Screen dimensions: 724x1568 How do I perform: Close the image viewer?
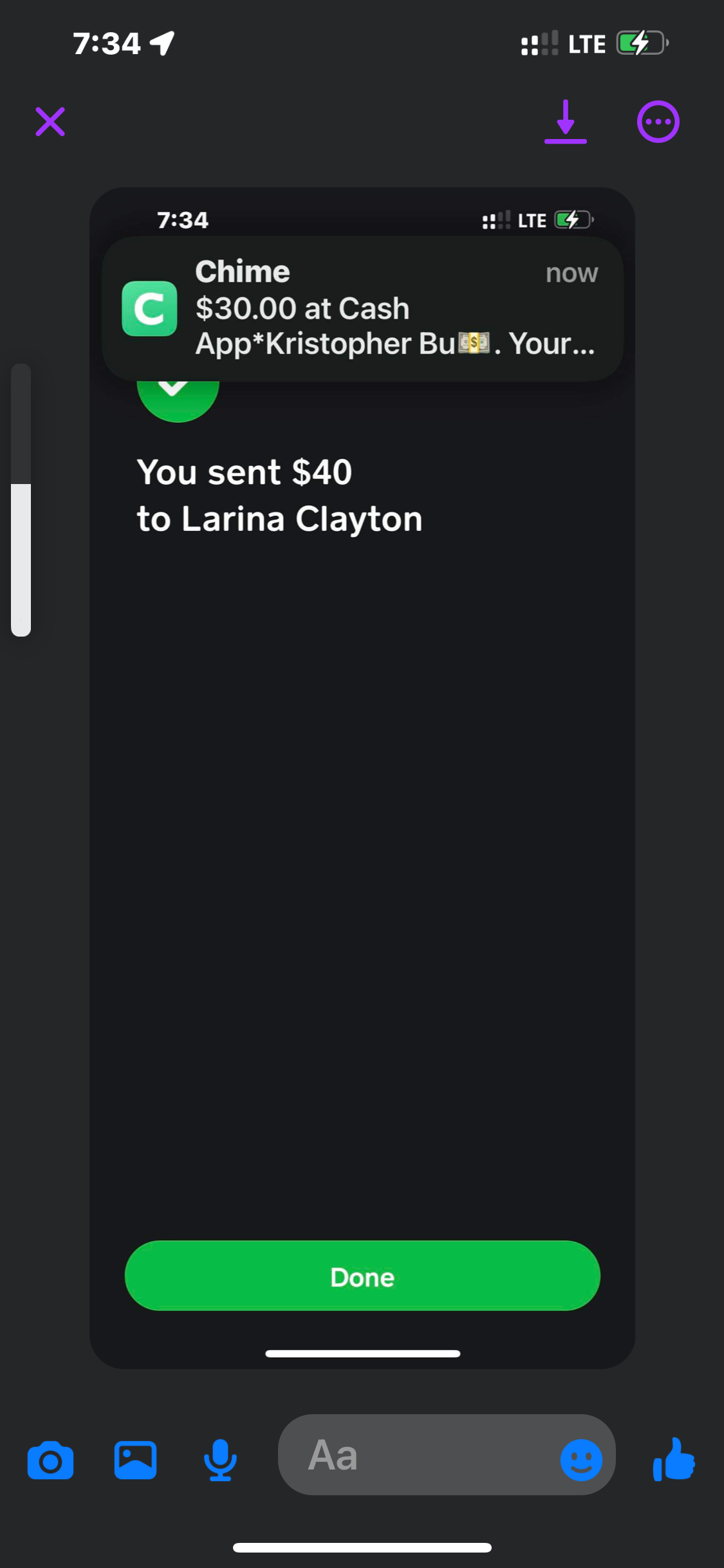tap(50, 122)
